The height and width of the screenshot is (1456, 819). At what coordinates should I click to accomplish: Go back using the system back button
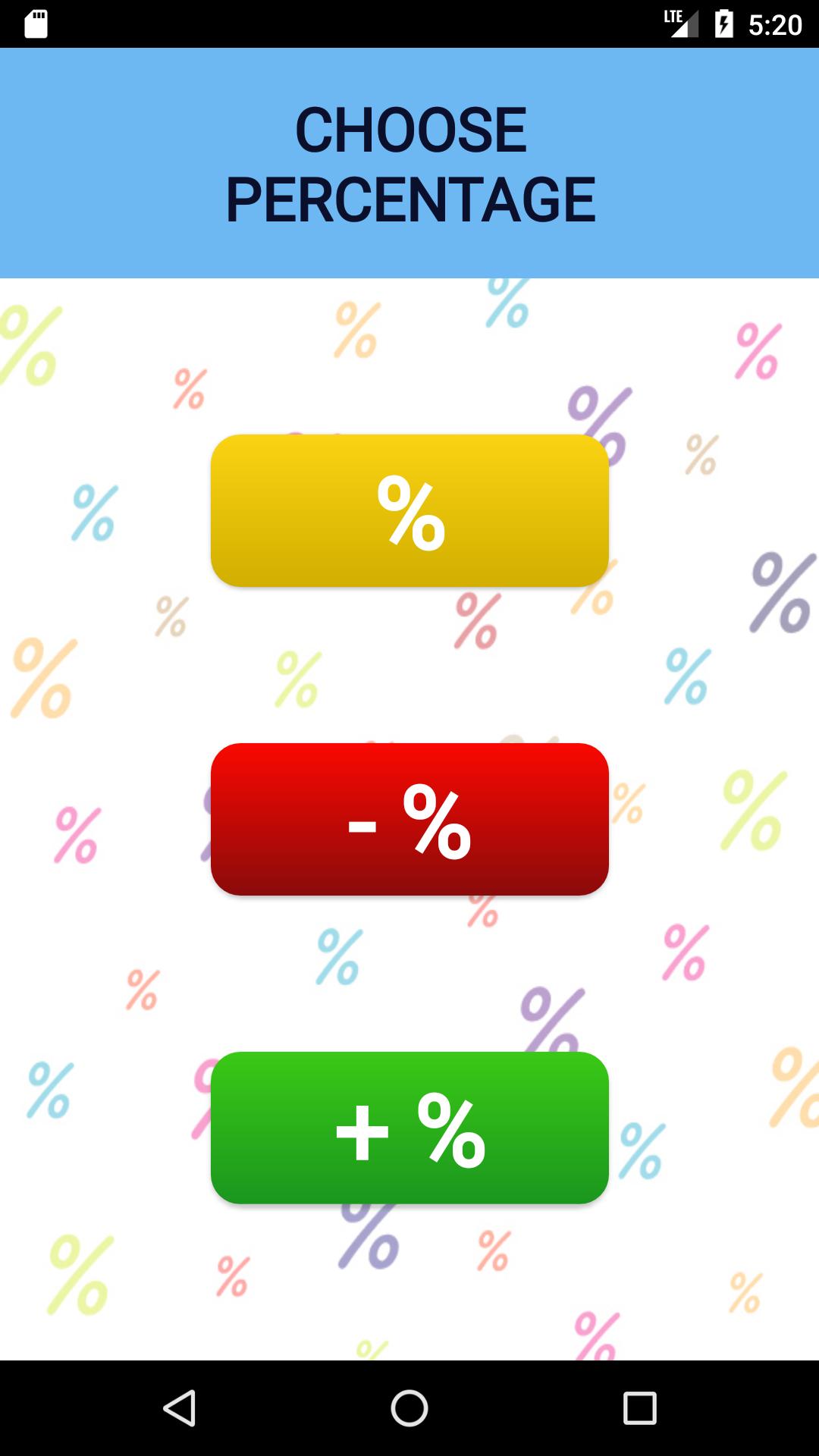180,1408
